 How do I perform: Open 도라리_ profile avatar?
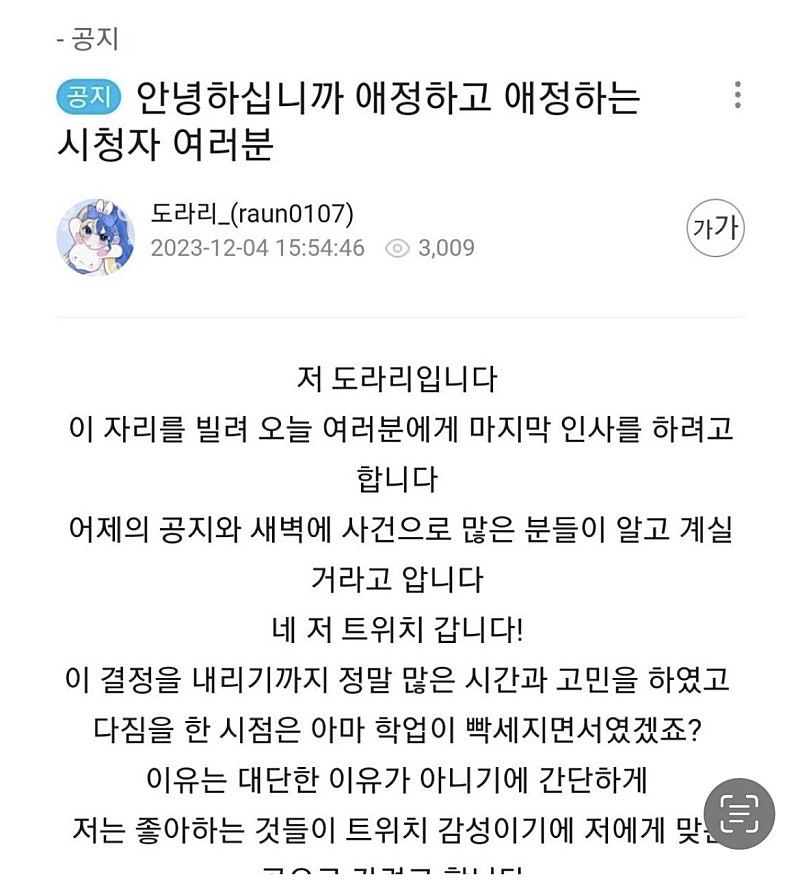pyautogui.click(x=95, y=237)
